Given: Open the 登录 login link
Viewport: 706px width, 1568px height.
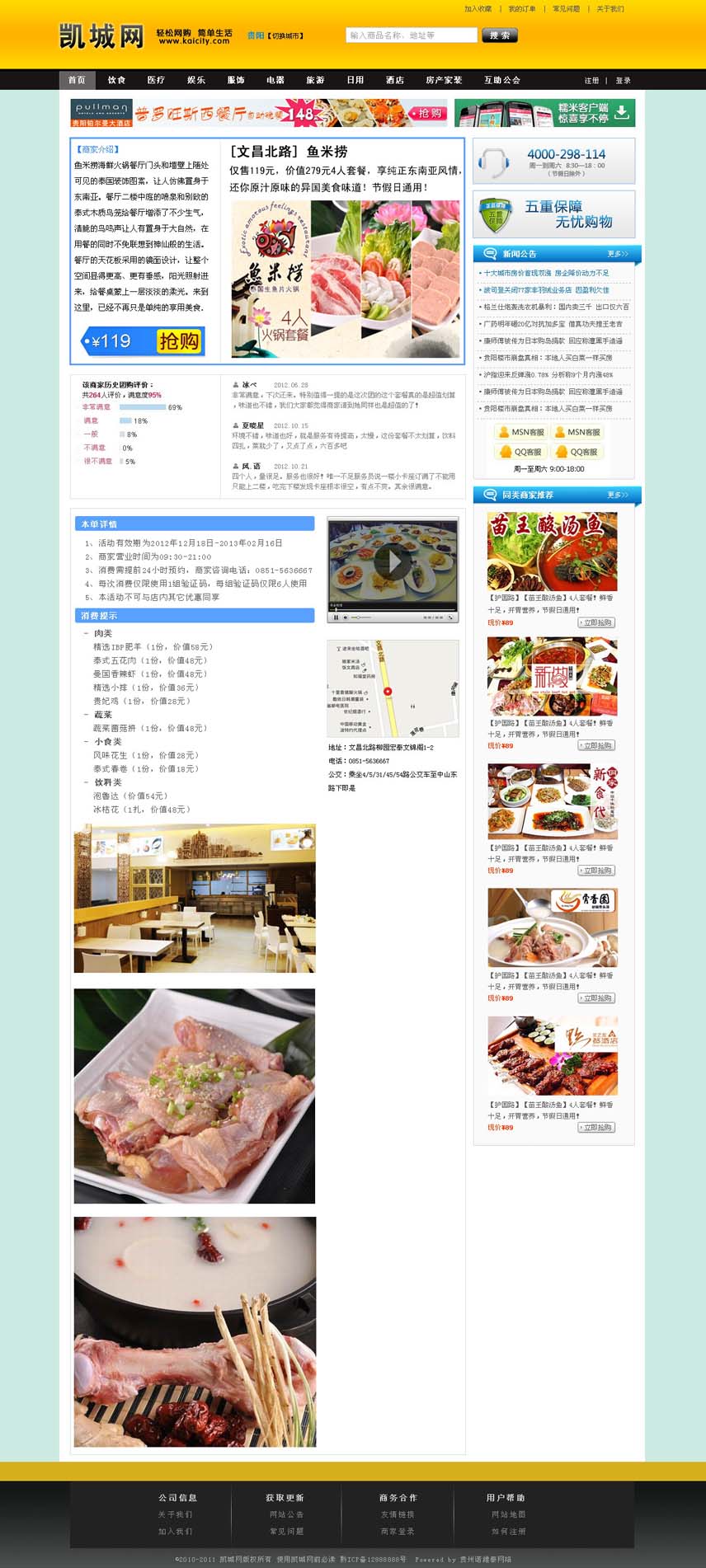Looking at the screenshot, I should tap(624, 81).
